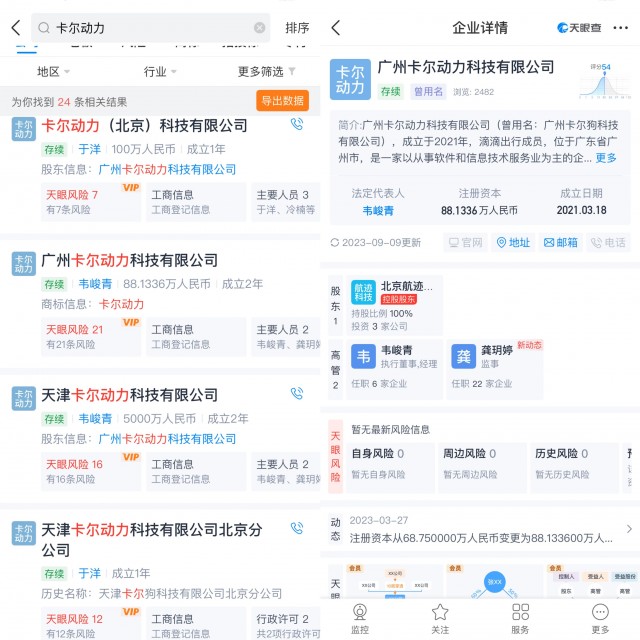Open 更多 in the bottom bar

point(600,619)
